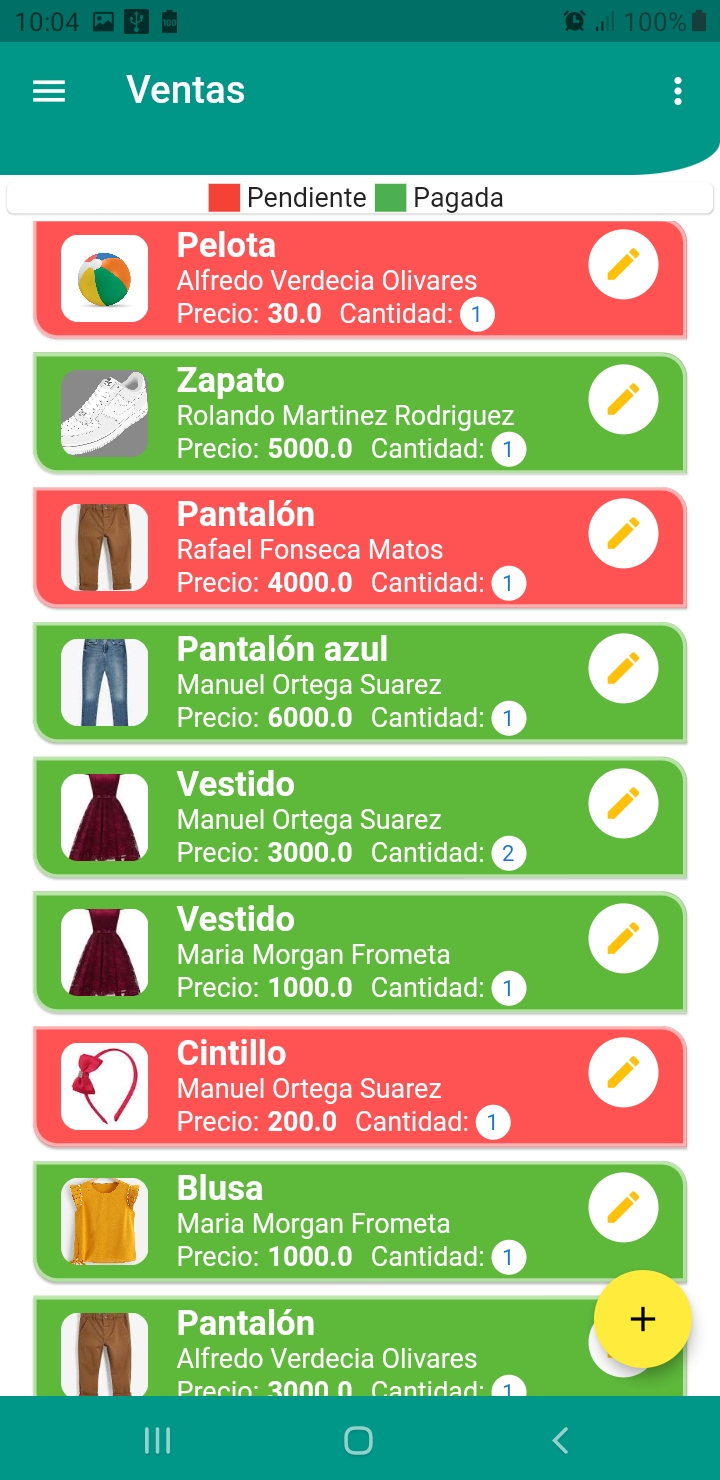Open the Zapato sale card

coord(360,414)
